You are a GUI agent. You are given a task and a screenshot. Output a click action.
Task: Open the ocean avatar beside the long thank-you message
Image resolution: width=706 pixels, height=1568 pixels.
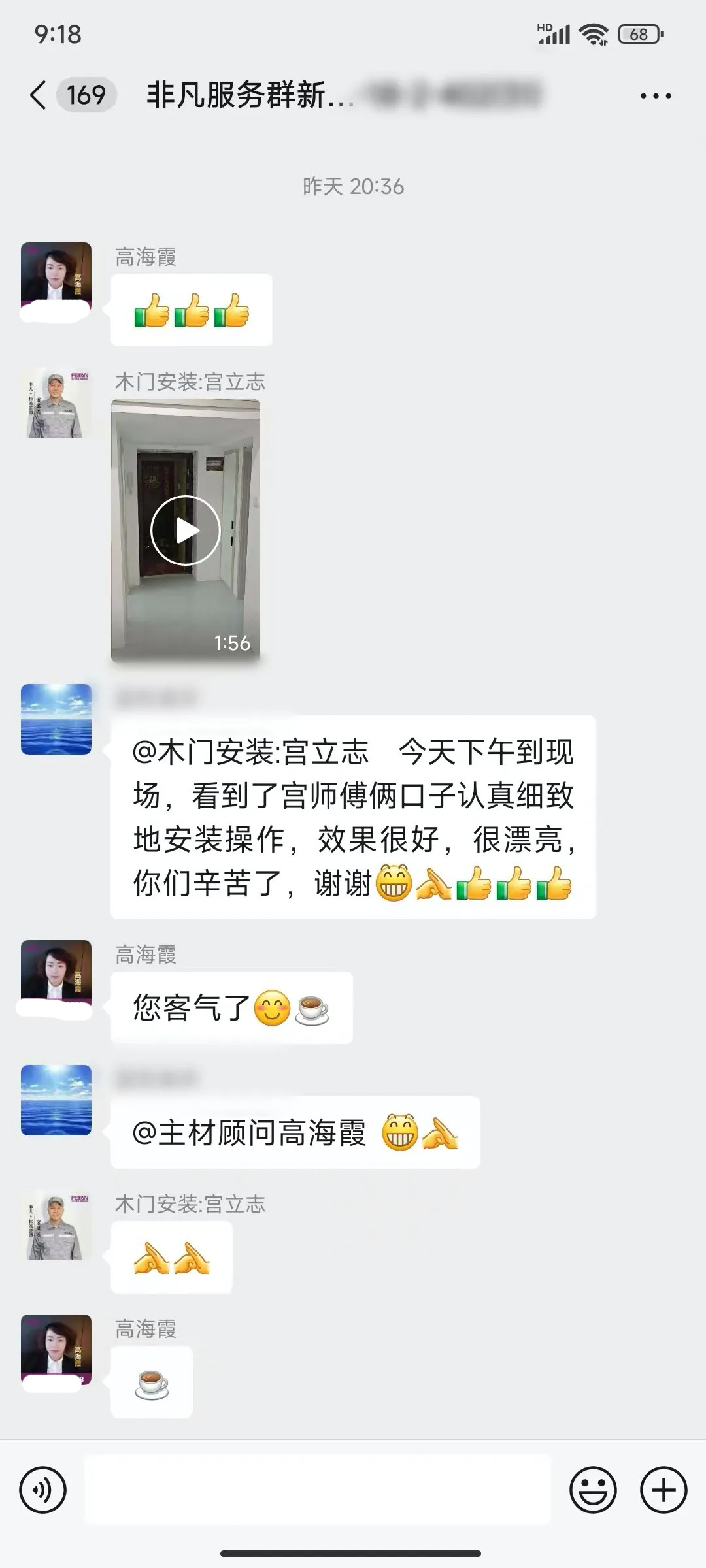pyautogui.click(x=56, y=719)
